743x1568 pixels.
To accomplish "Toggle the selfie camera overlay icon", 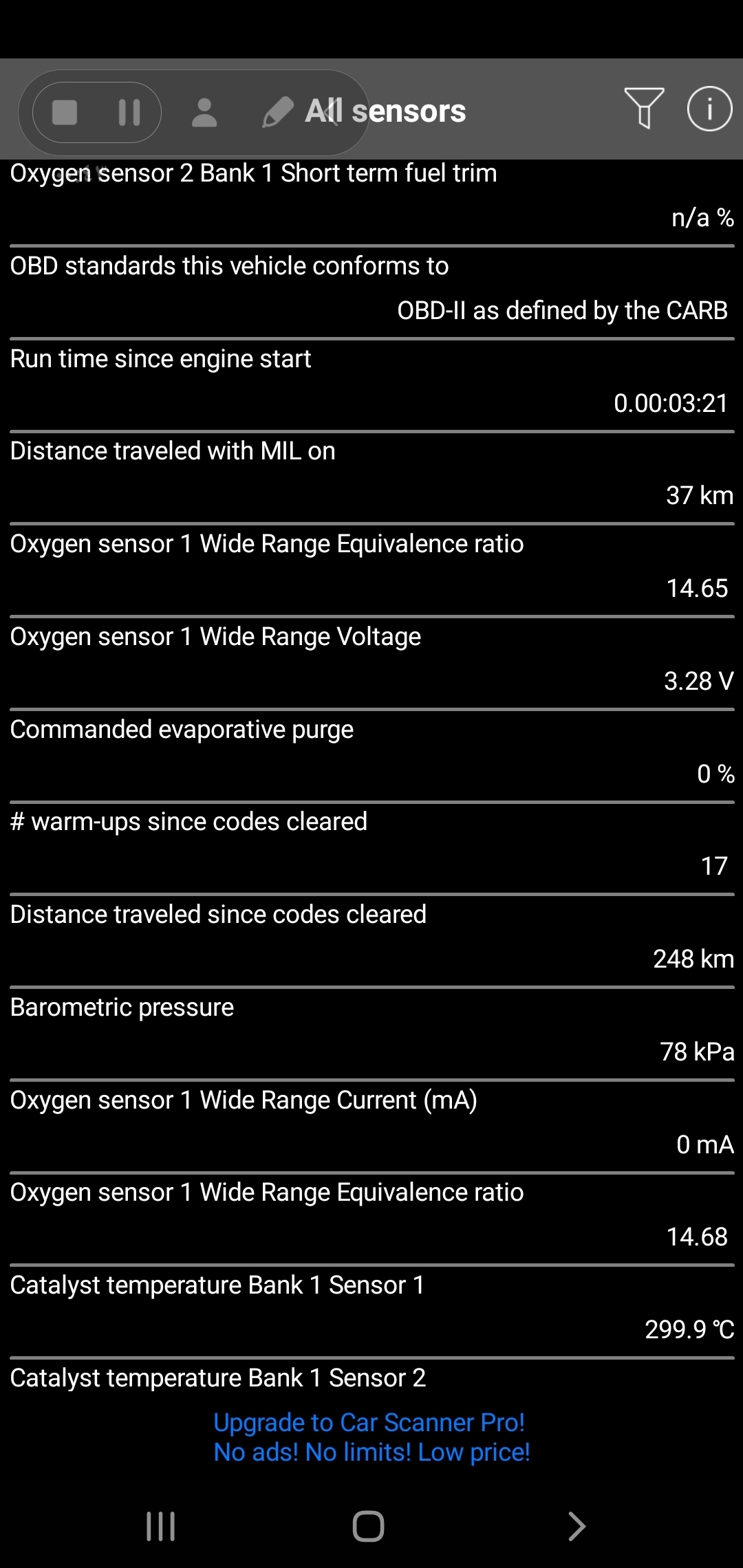I will 204,113.
